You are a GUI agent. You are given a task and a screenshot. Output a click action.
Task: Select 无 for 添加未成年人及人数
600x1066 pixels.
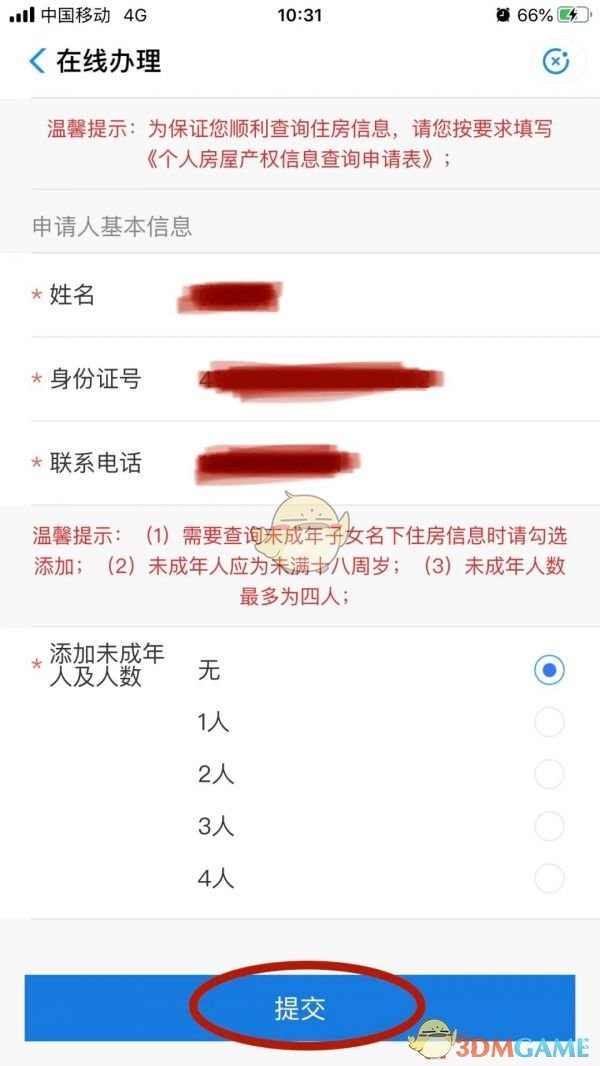tap(549, 670)
